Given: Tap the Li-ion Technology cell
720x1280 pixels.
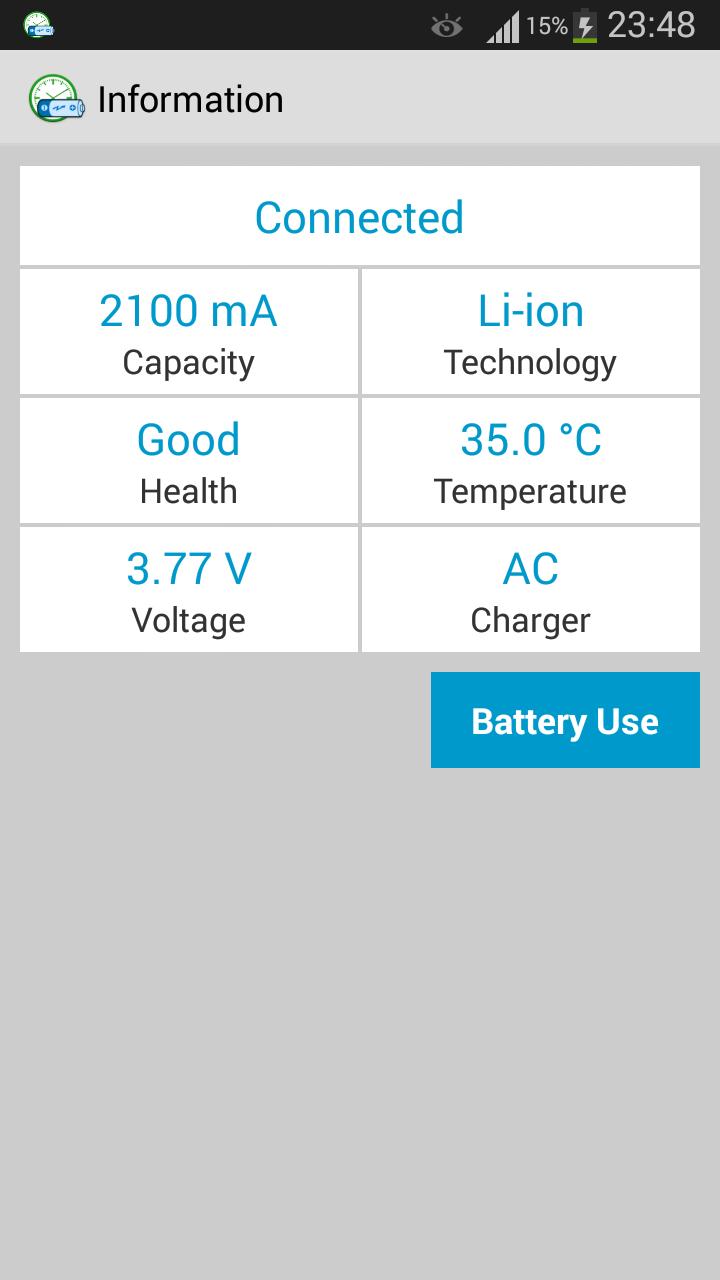Looking at the screenshot, I should (530, 331).
